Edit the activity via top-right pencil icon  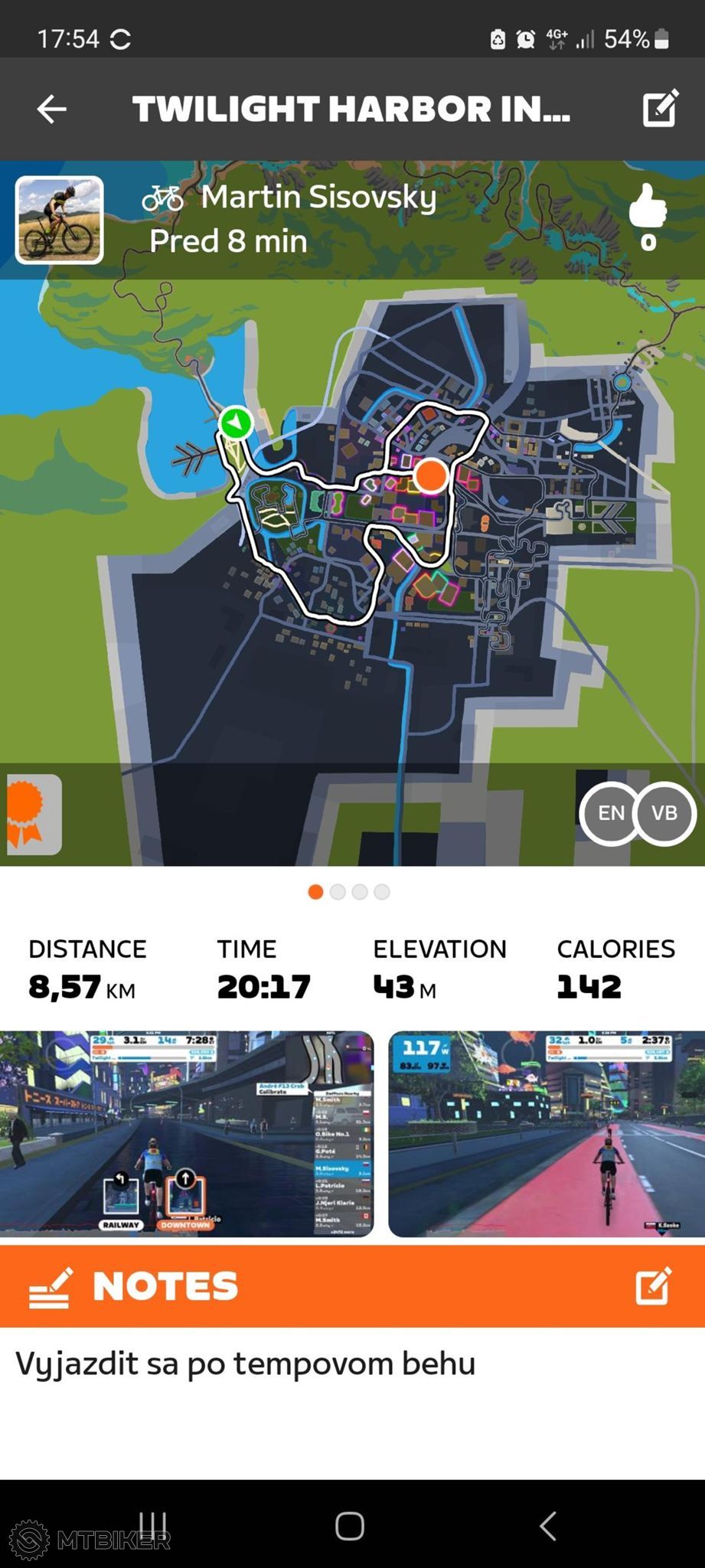(661, 108)
